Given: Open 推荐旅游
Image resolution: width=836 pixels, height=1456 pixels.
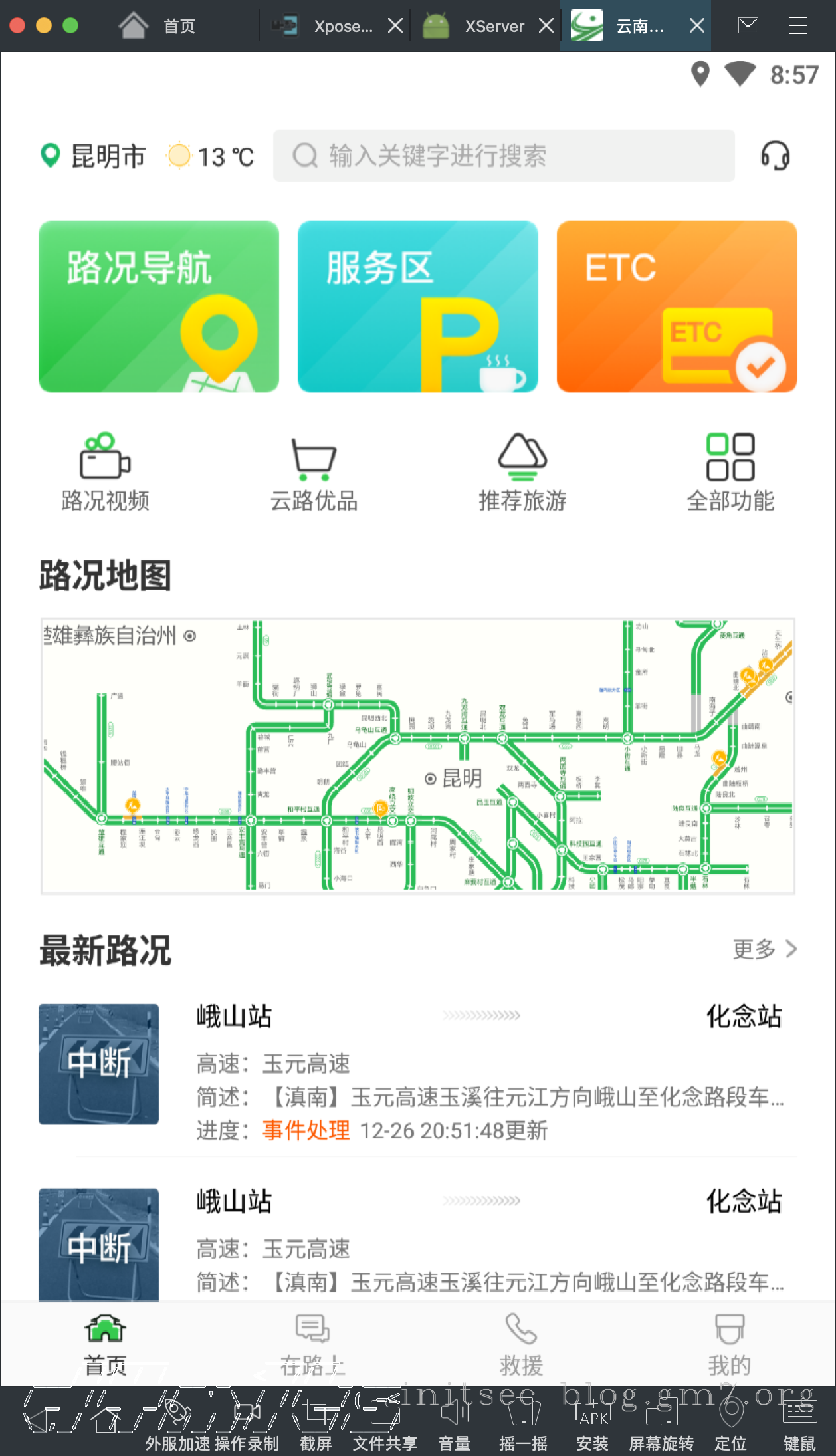Looking at the screenshot, I should coord(522,472).
